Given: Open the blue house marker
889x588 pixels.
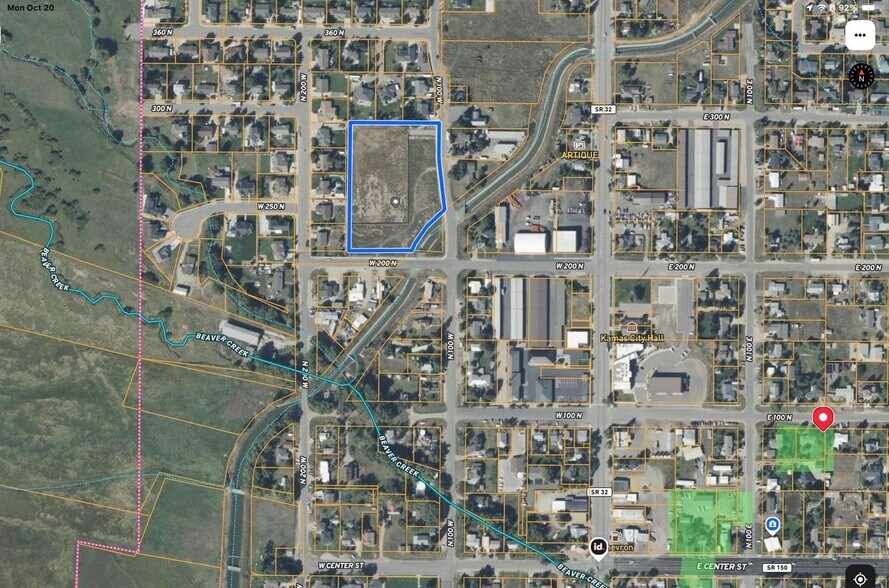Looking at the screenshot, I should [x=772, y=524].
